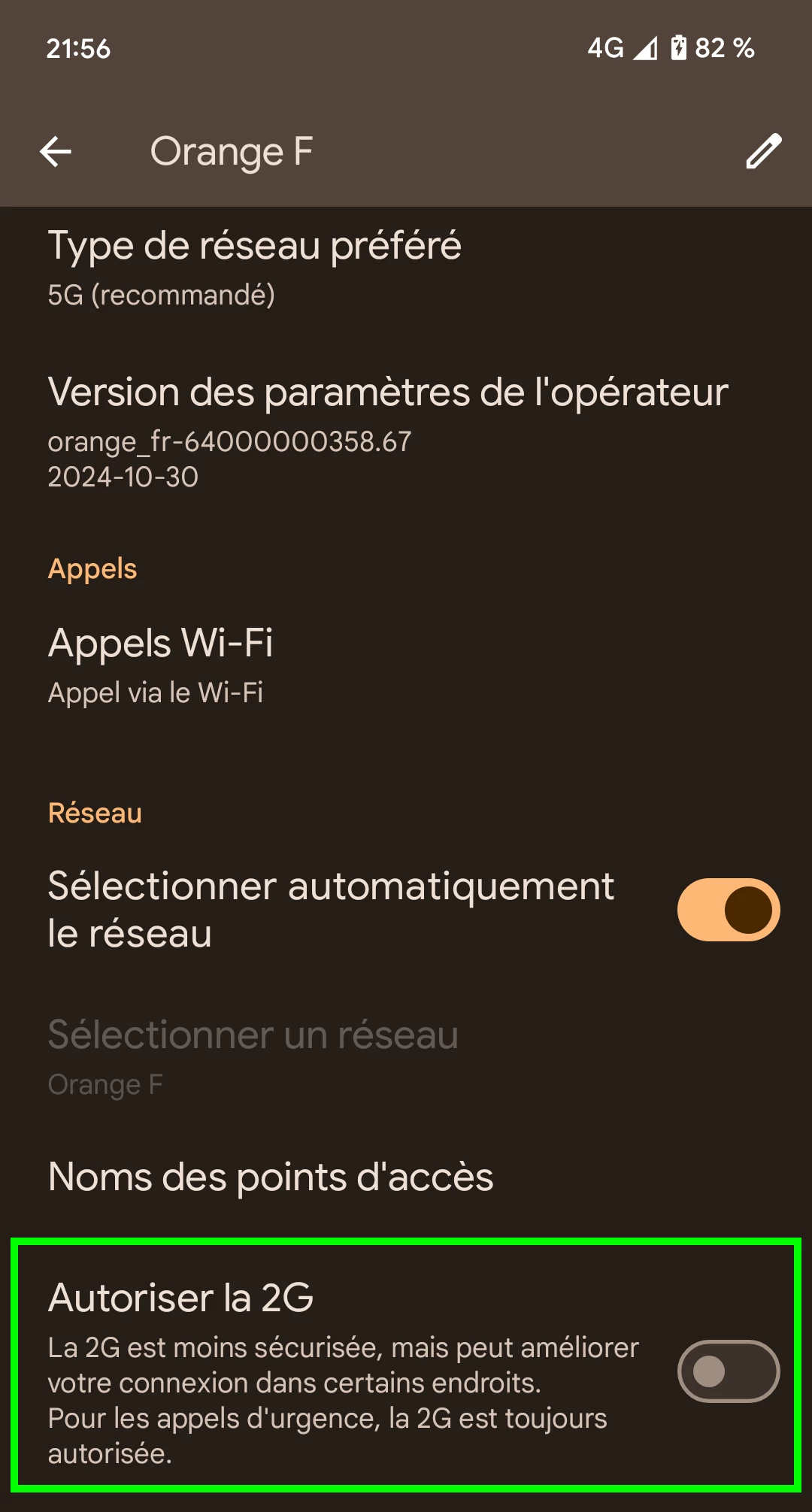This screenshot has height=1512, width=812.
Task: Tap Version des paramètres de l'opérateur
Action: pyautogui.click(x=387, y=430)
